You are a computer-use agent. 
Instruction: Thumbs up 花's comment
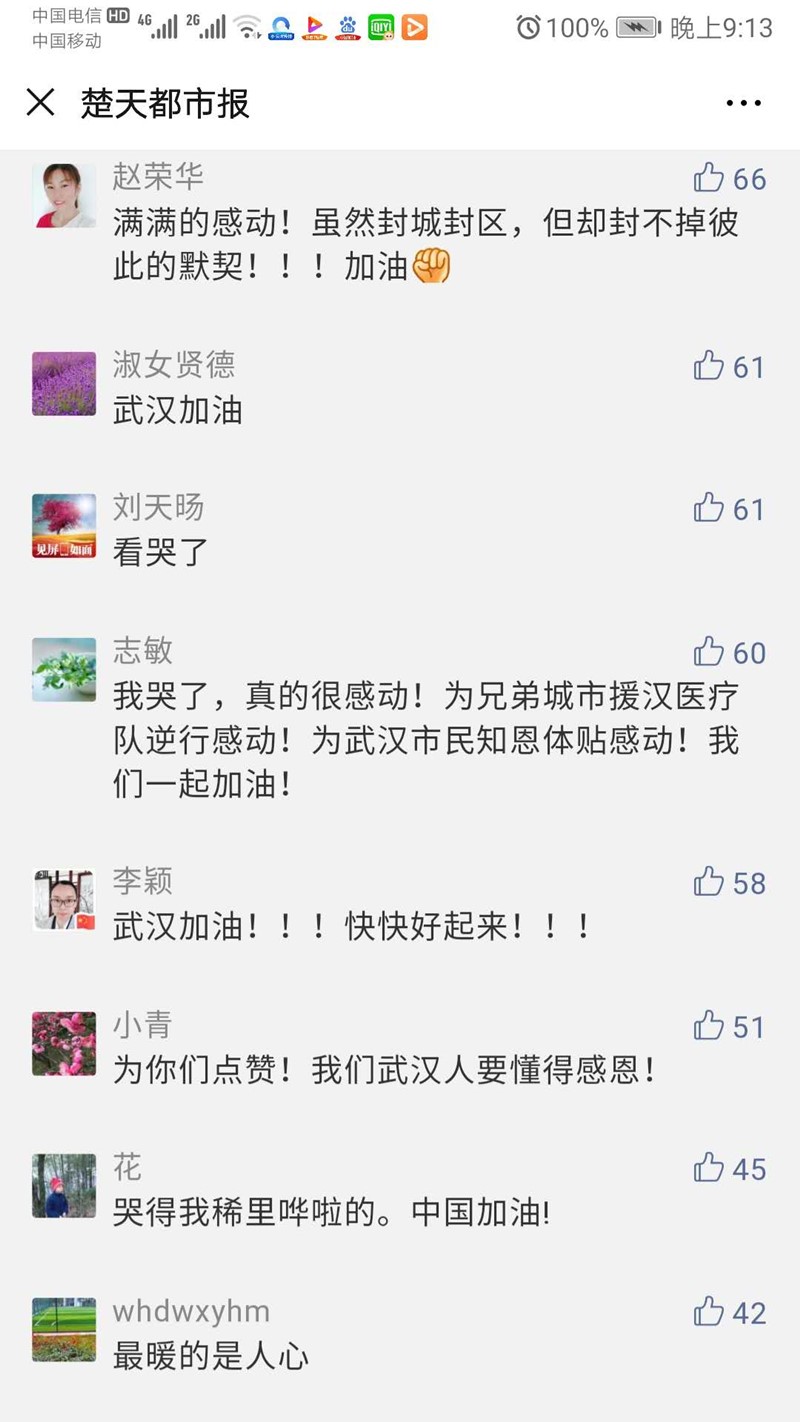[709, 1168]
